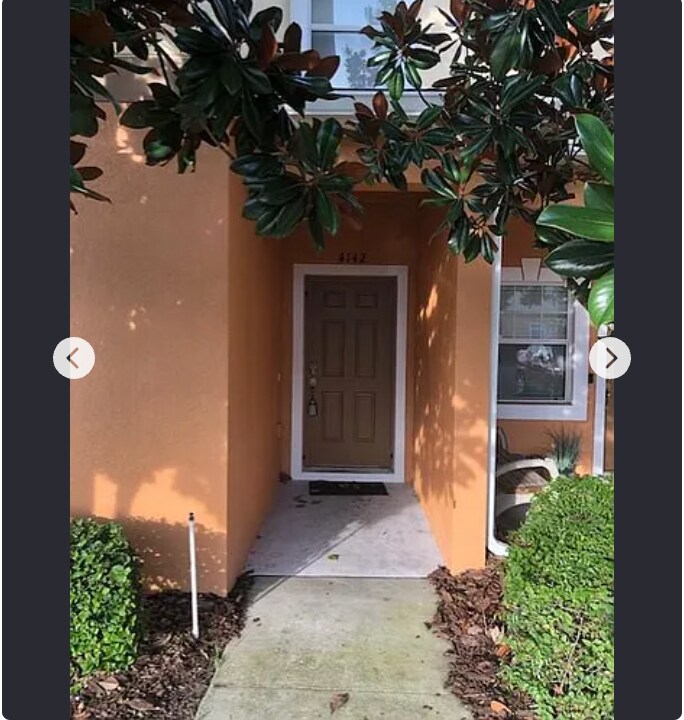The width and height of the screenshot is (684, 720).
Task: Go to the previous photo
Action: click(x=74, y=358)
